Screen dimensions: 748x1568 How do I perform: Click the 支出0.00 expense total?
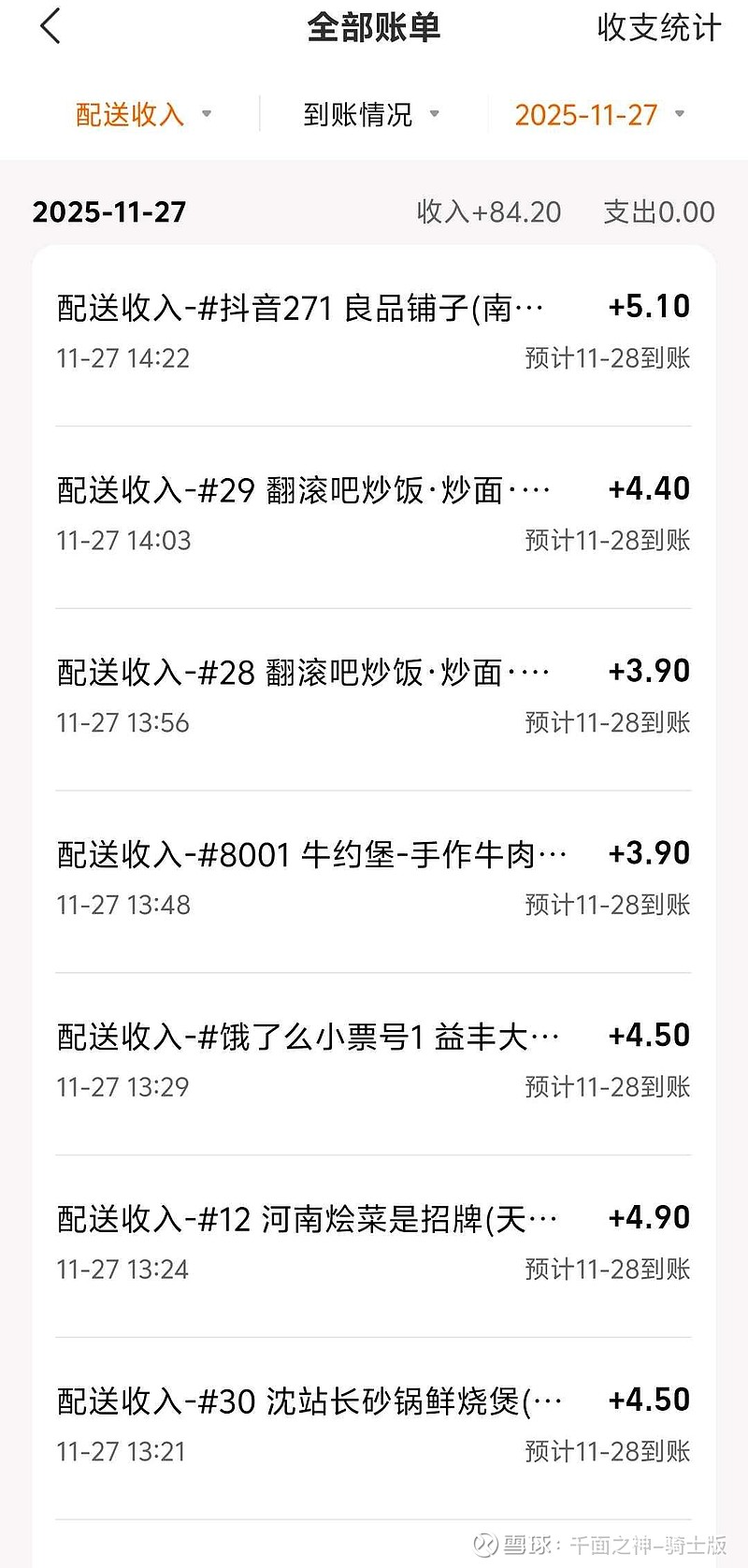(x=657, y=212)
